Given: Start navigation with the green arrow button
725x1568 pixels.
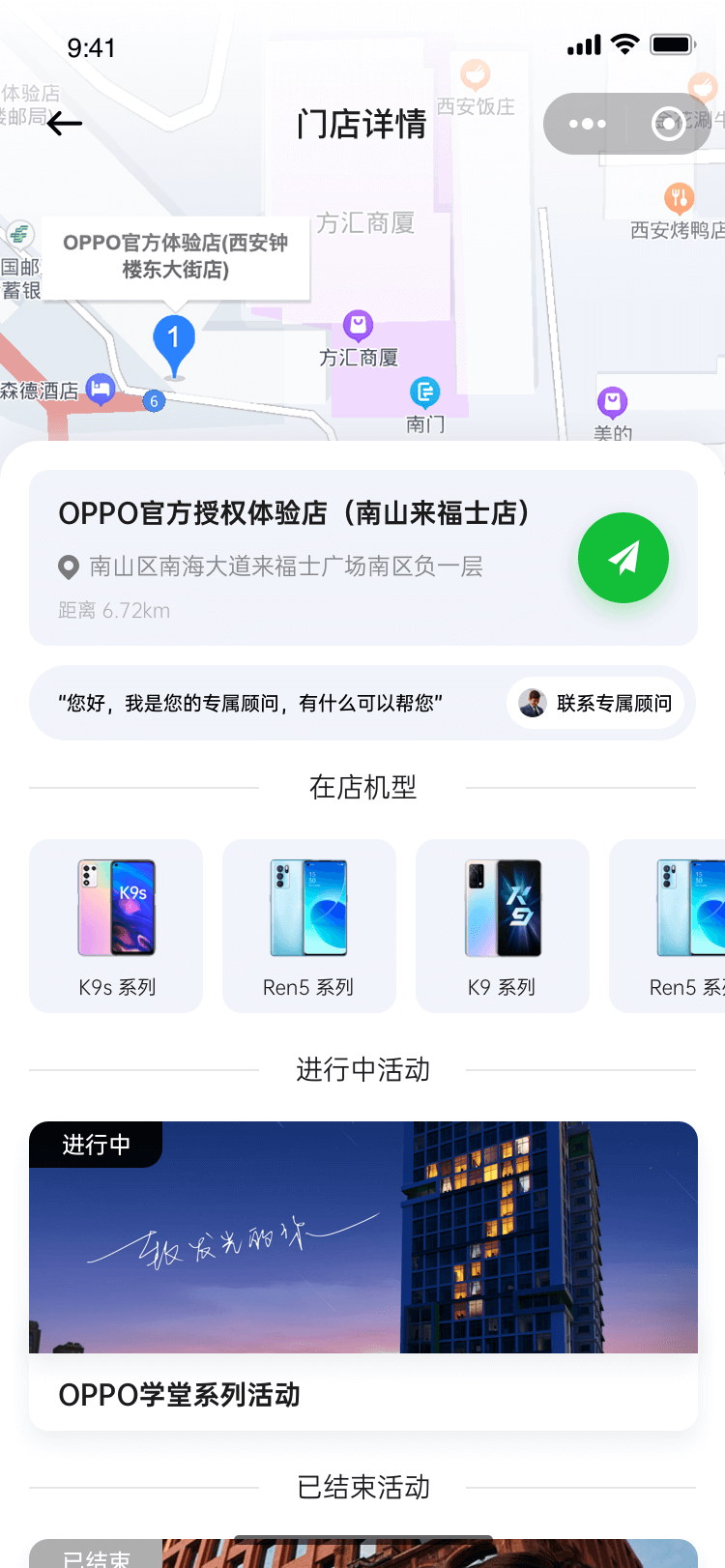Looking at the screenshot, I should pyautogui.click(x=623, y=558).
